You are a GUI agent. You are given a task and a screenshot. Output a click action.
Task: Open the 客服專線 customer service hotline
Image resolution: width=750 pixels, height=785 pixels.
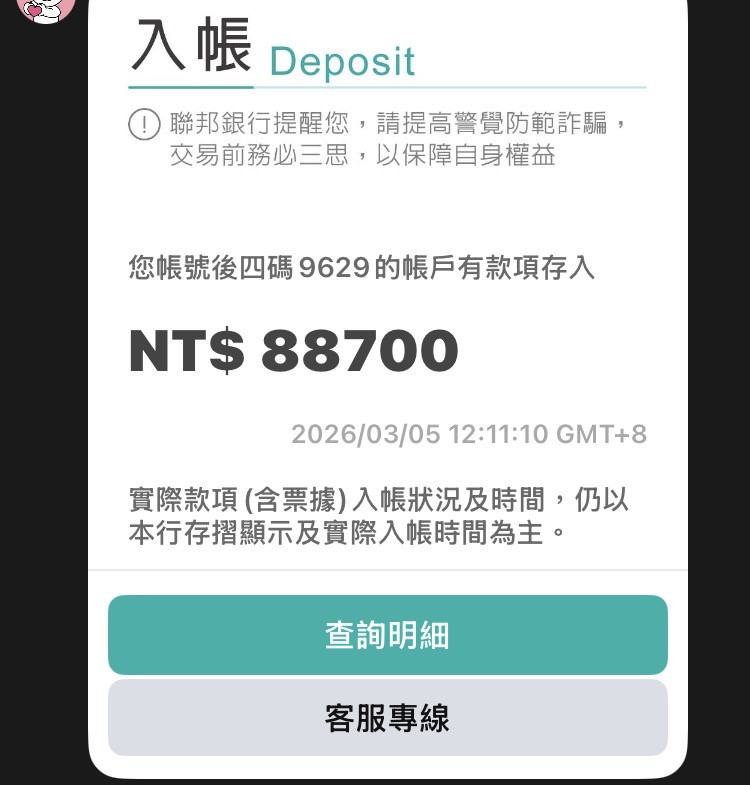387,717
